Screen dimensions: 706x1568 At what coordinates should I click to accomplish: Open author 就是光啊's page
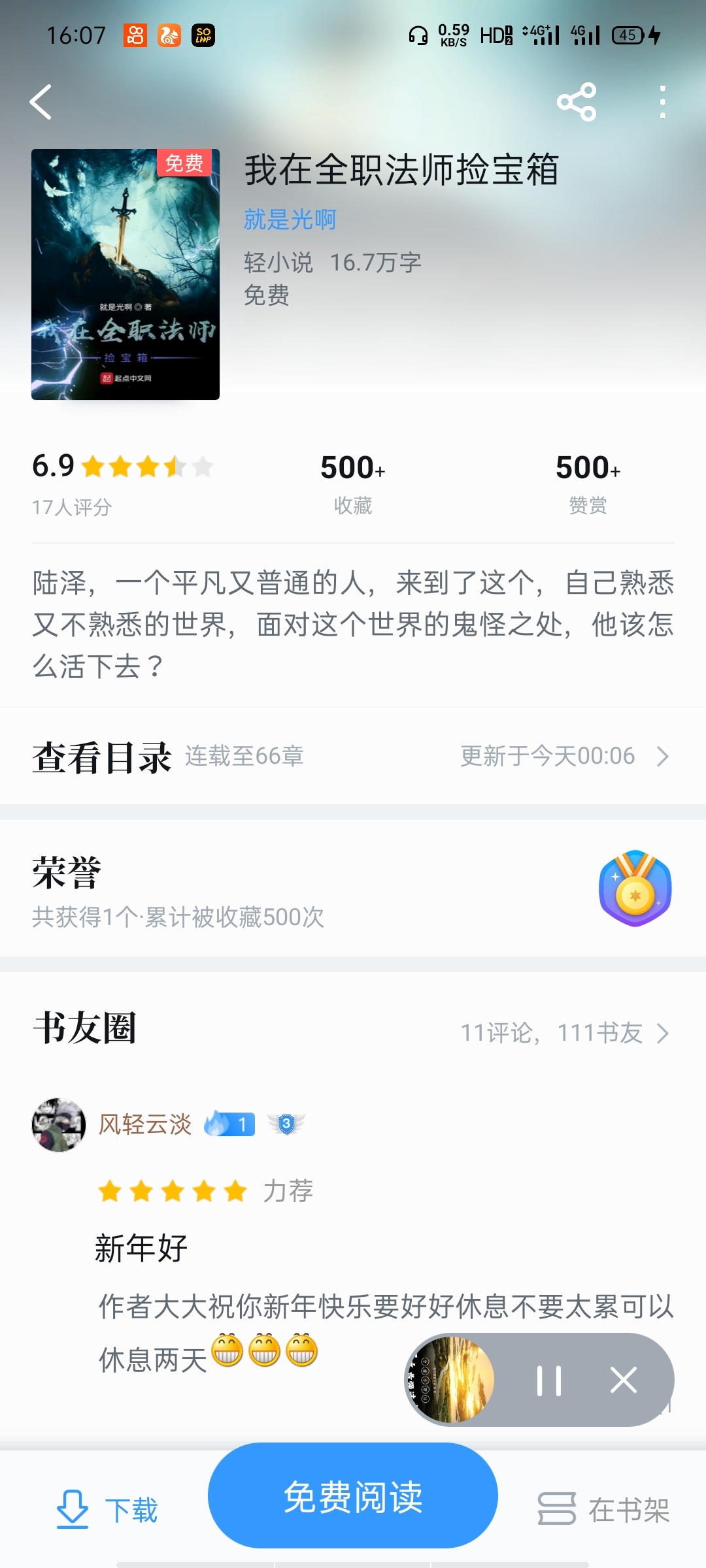tap(290, 220)
